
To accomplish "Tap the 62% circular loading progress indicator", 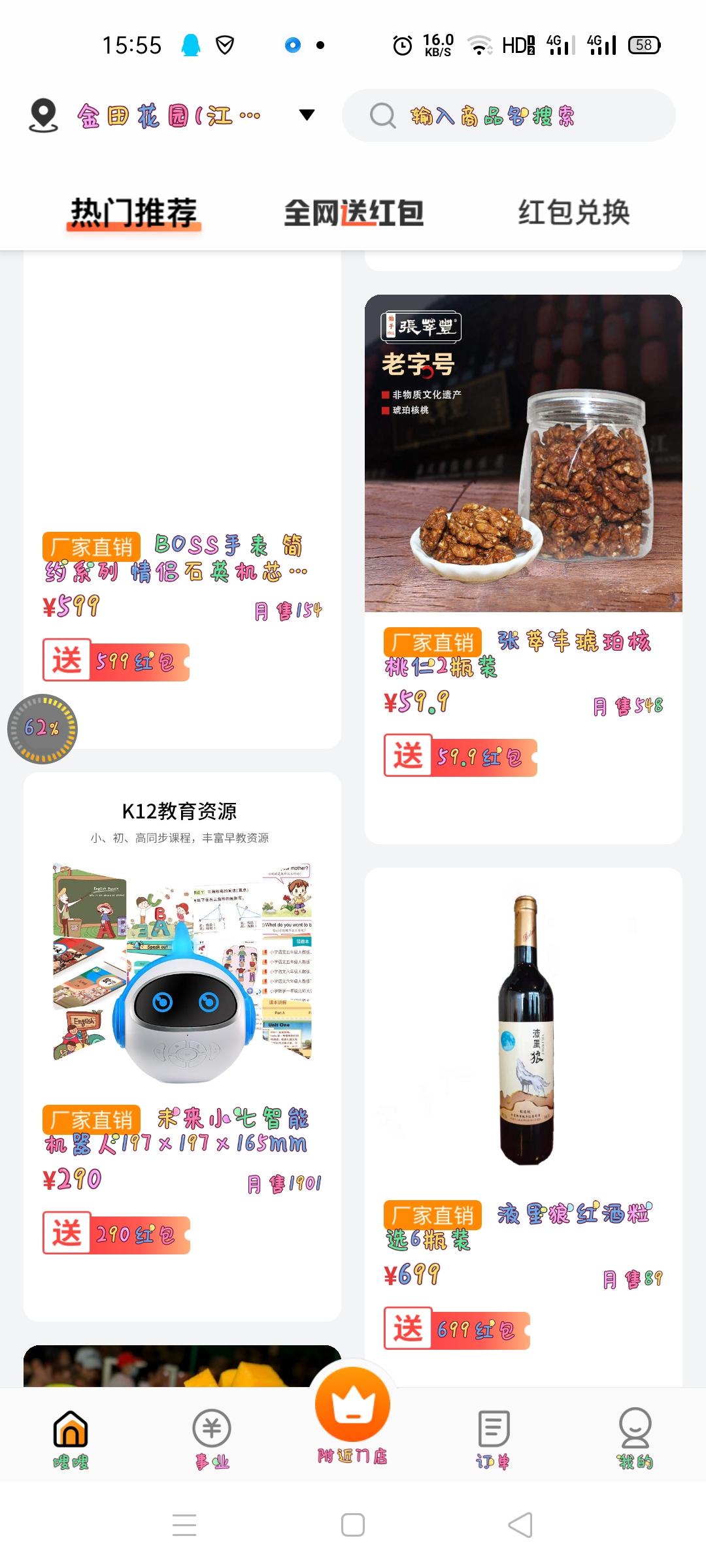I will pos(41,727).
